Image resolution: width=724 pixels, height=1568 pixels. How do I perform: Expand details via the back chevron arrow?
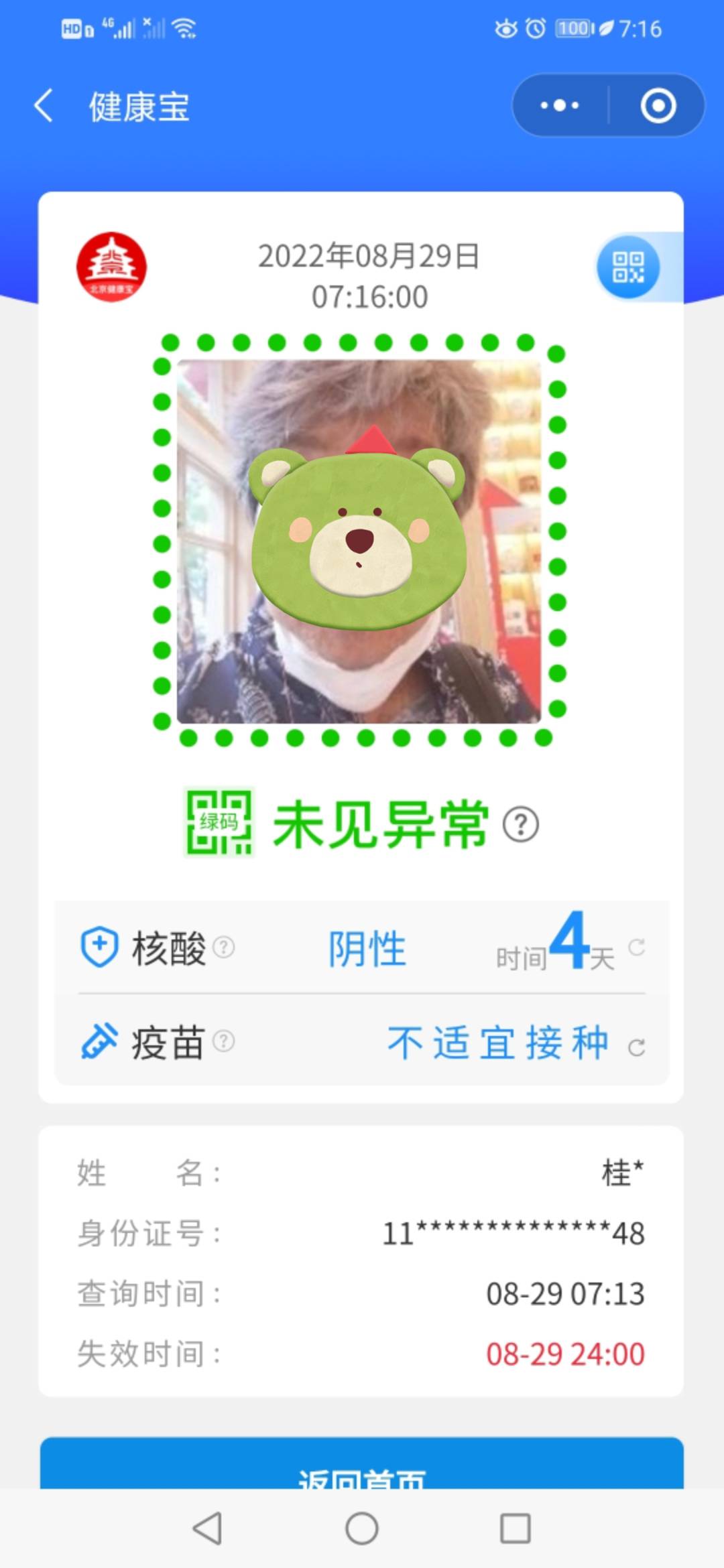click(43, 105)
